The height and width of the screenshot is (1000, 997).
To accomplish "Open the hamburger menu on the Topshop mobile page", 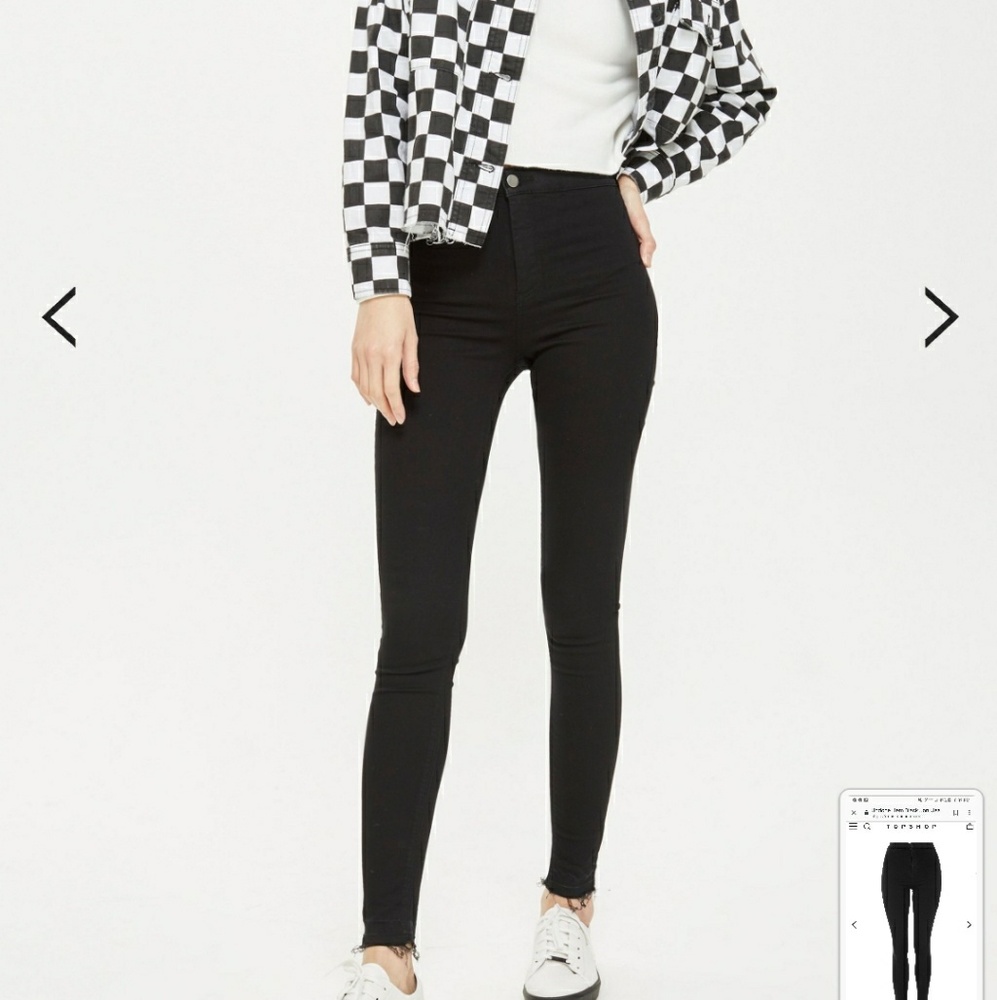I will coord(853,826).
